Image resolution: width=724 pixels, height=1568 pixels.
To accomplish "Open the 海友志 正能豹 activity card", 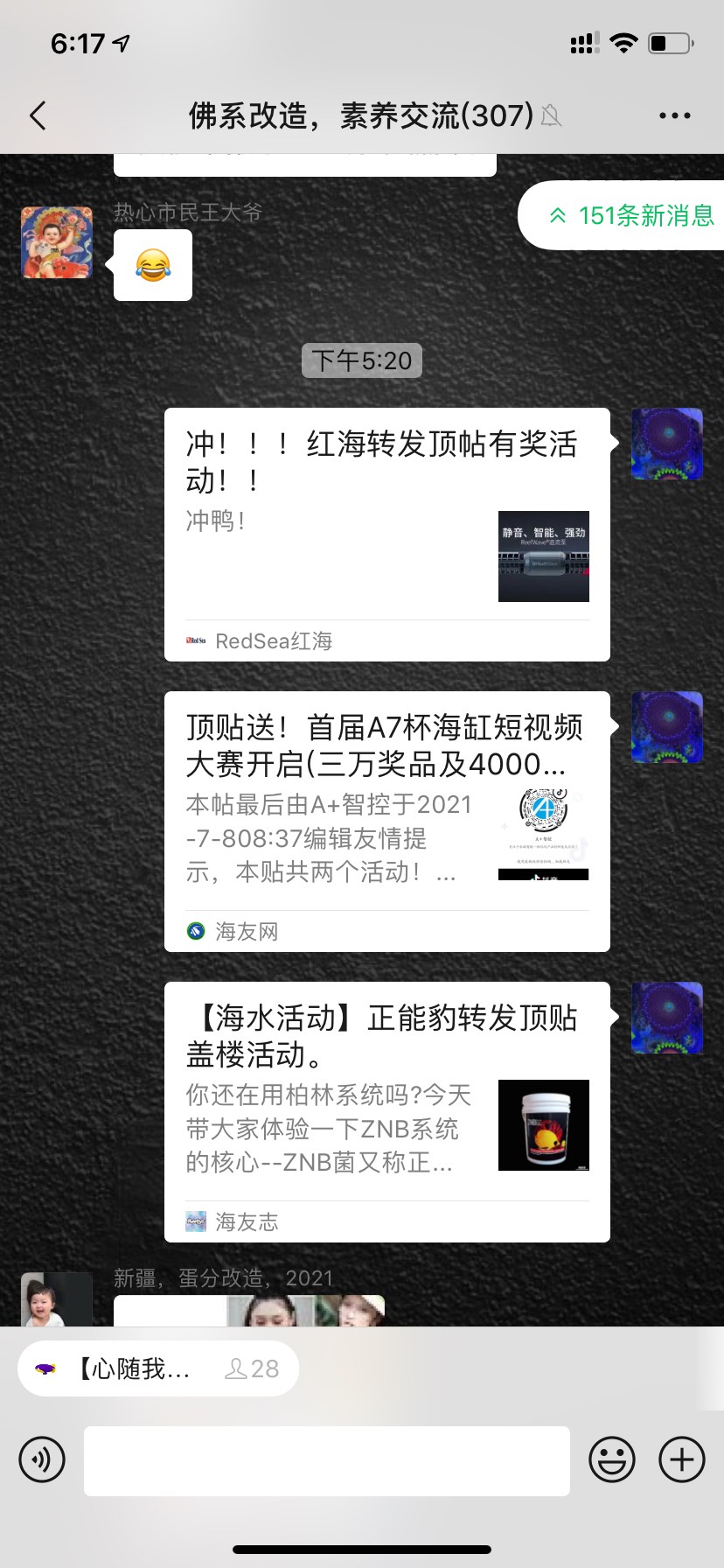I will coord(386,1111).
